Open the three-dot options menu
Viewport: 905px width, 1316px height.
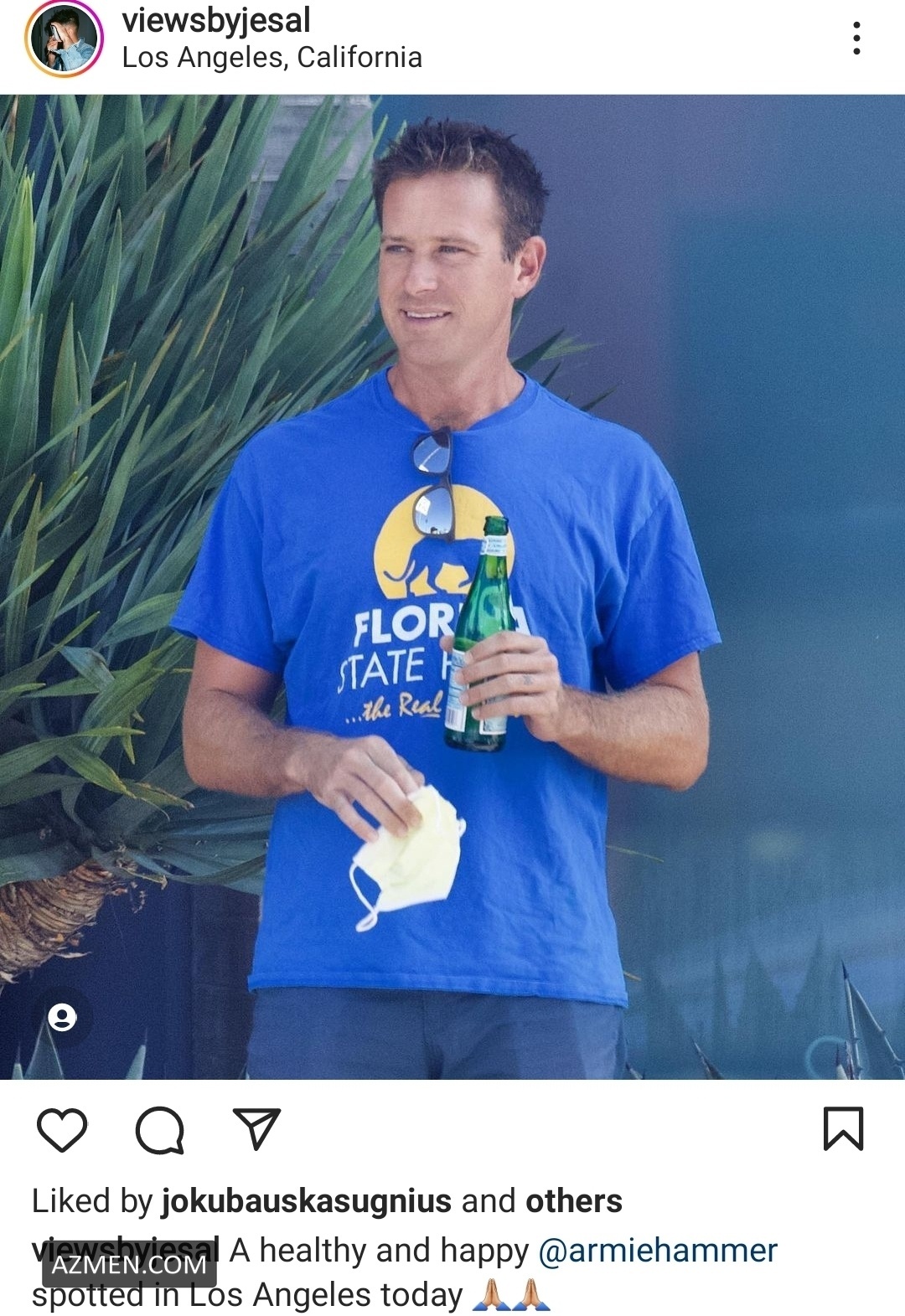[856, 39]
